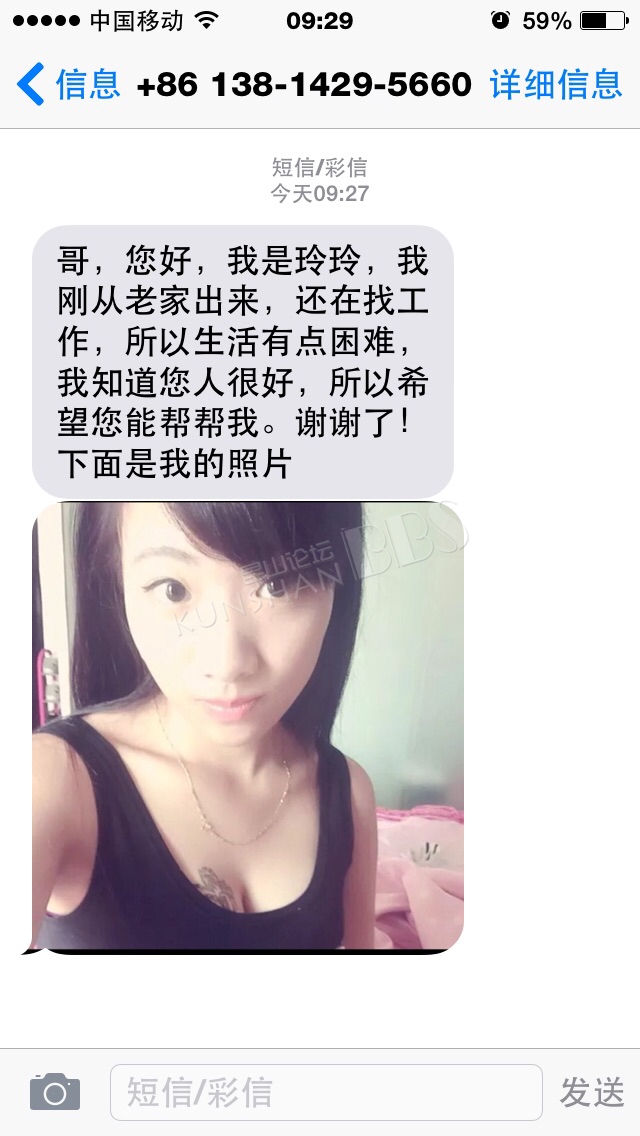Viewport: 640px width, 1136px height.
Task: Tap the 发送 send button
Action: 591,1093
